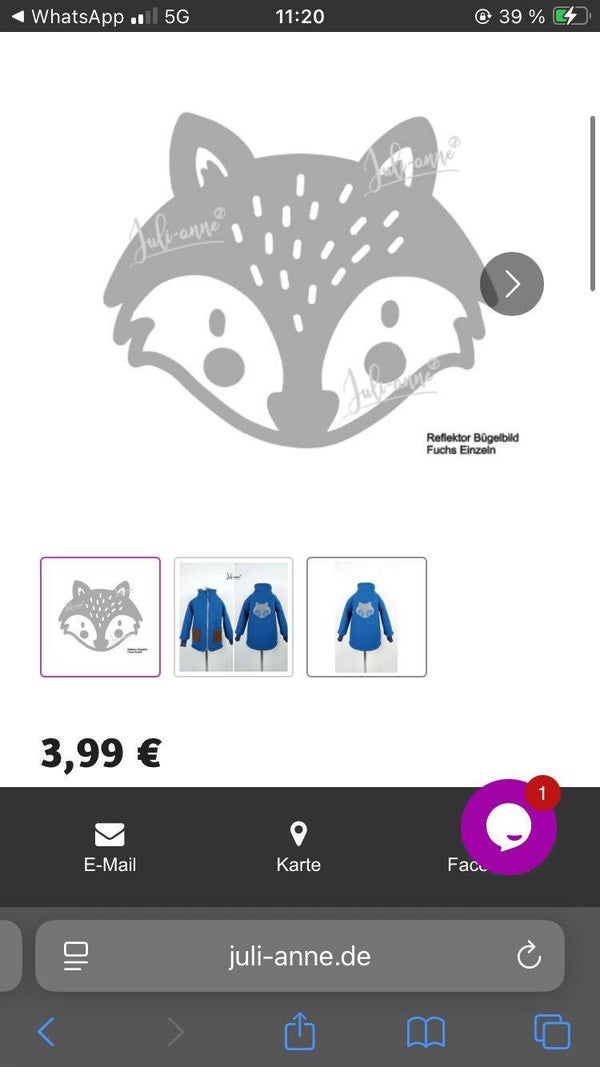Select the two blue jackets thumbnail
Image resolution: width=600 pixels, height=1067 pixels.
coord(234,617)
